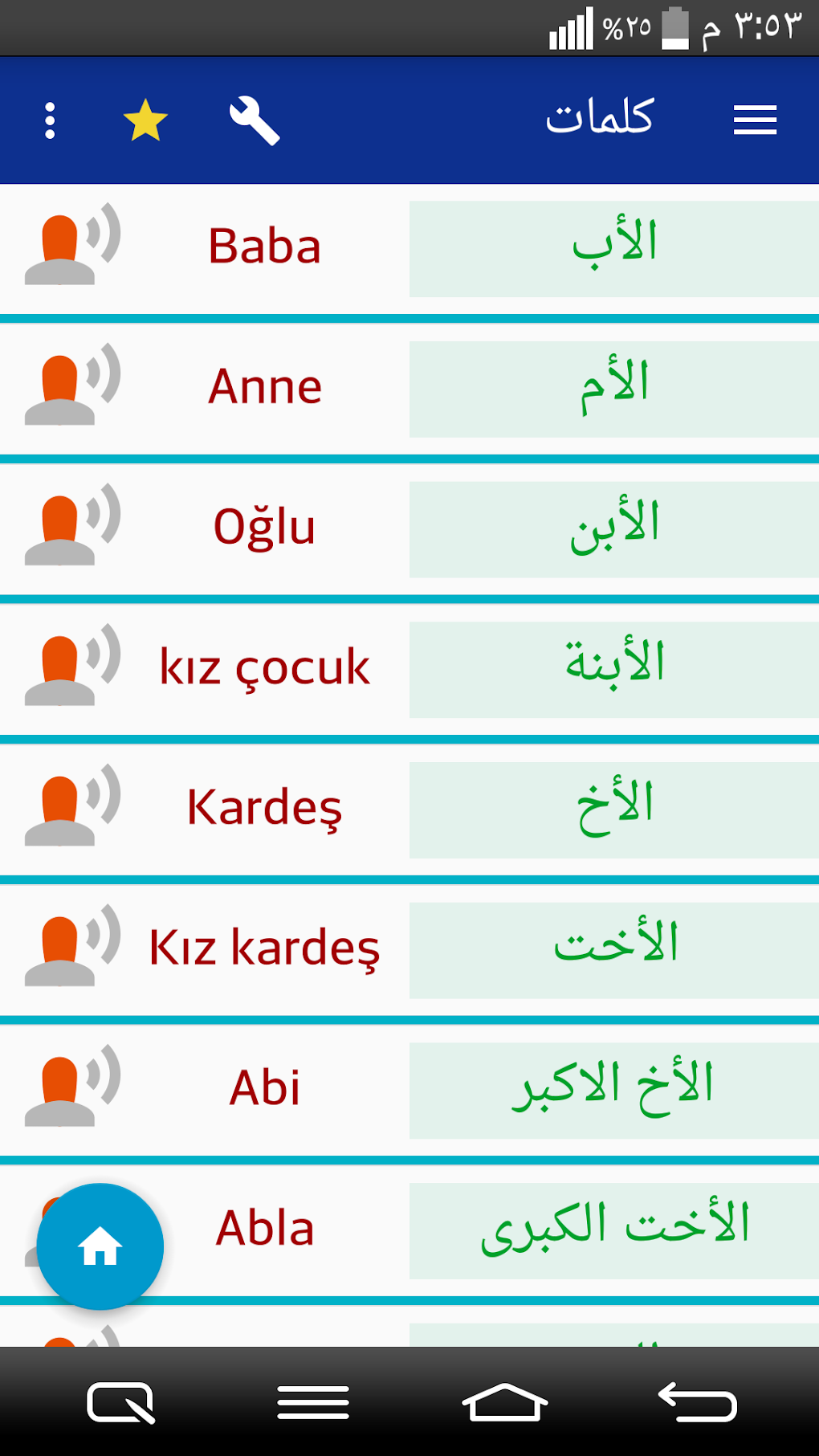Image resolution: width=819 pixels, height=1456 pixels.
Task: Play pronunciation audio for Abi
Action: [x=72, y=1088]
